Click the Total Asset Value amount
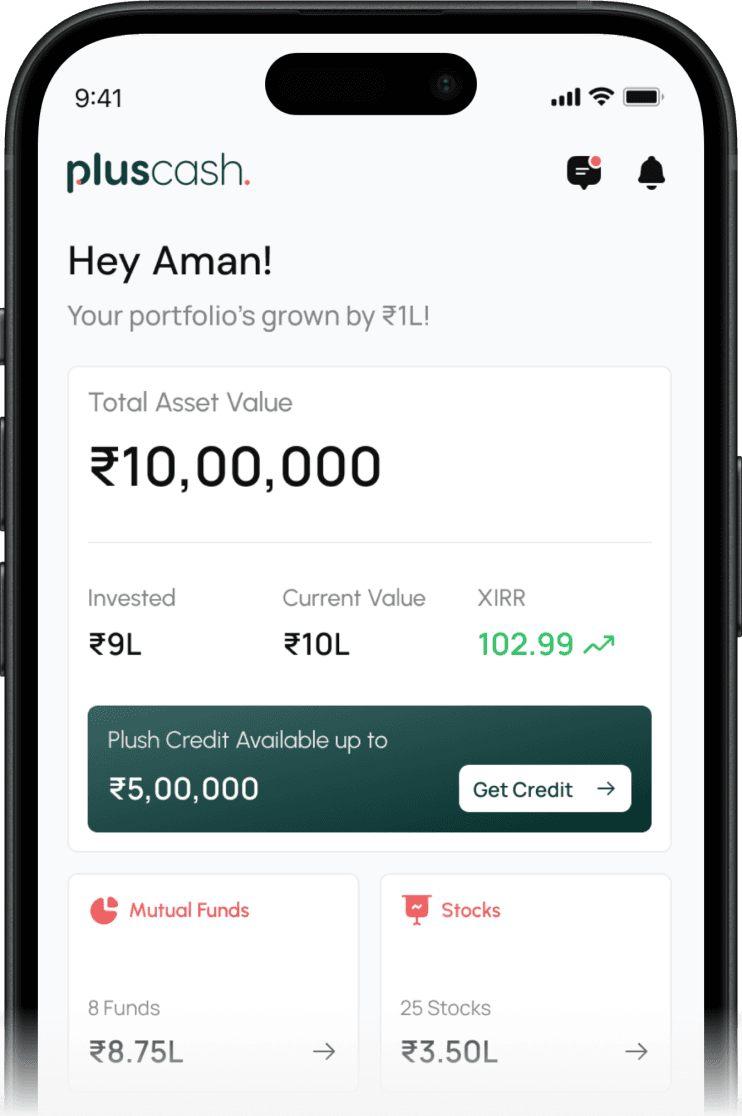This screenshot has height=1116, width=742. (x=234, y=464)
